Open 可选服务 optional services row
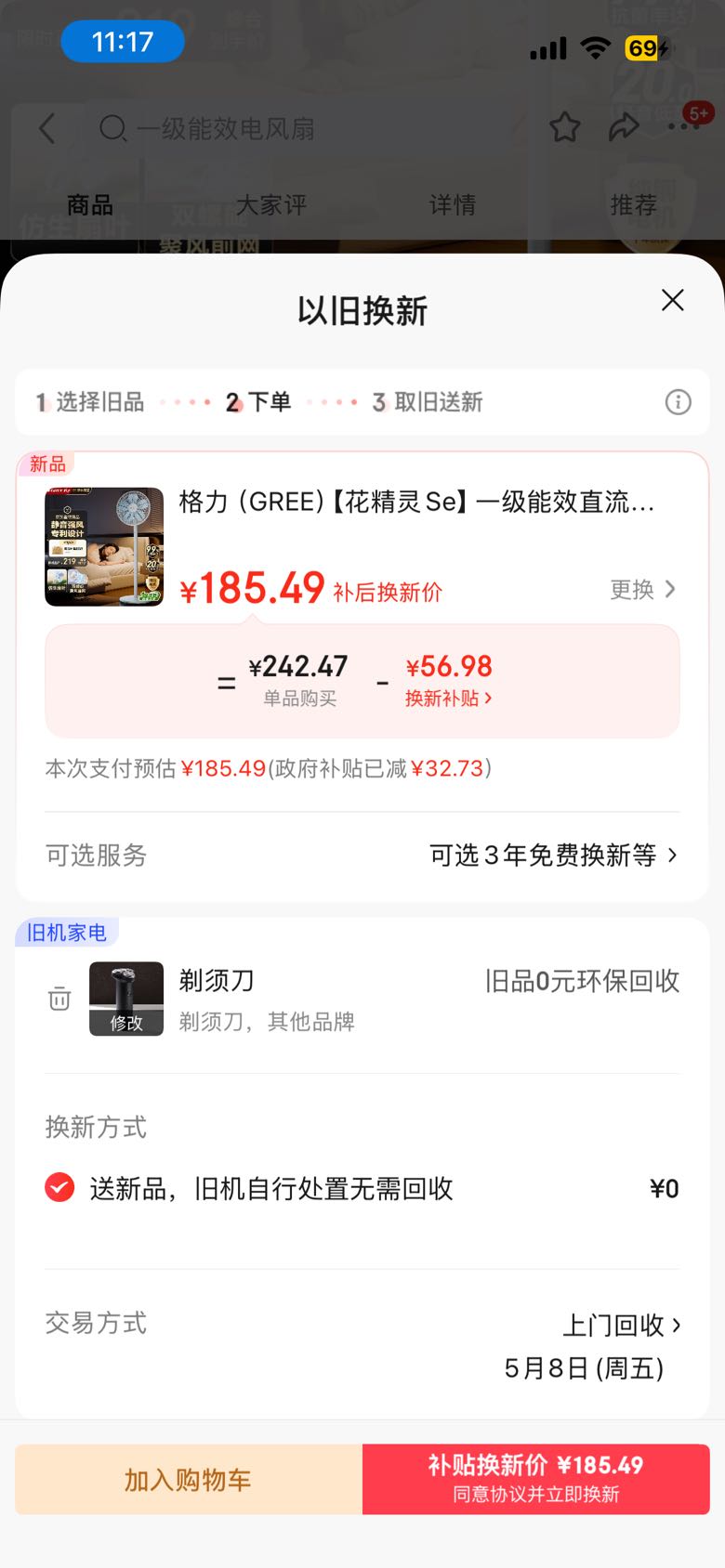 (362, 856)
